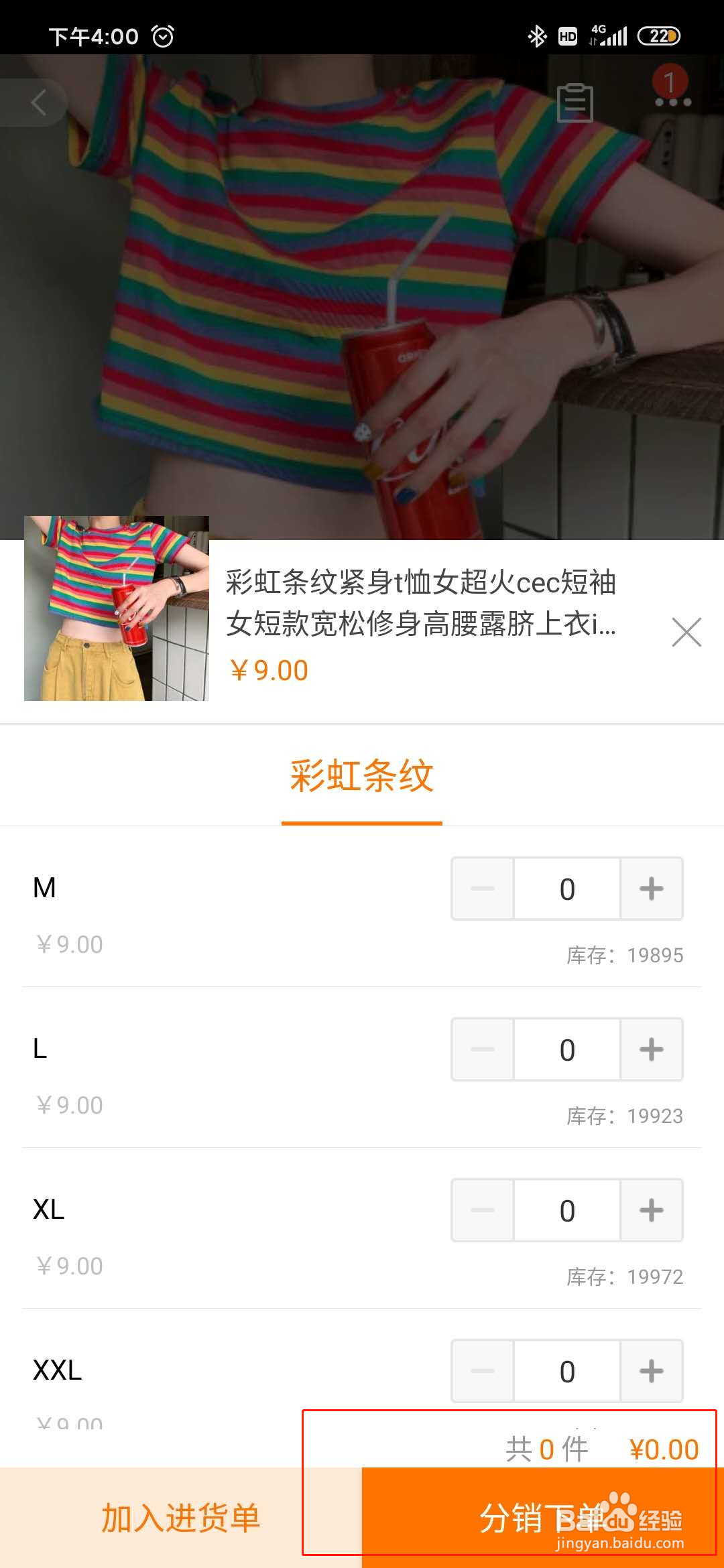Edit the M size quantity field
Image resolution: width=724 pixels, height=1568 pixels.
click(566, 888)
